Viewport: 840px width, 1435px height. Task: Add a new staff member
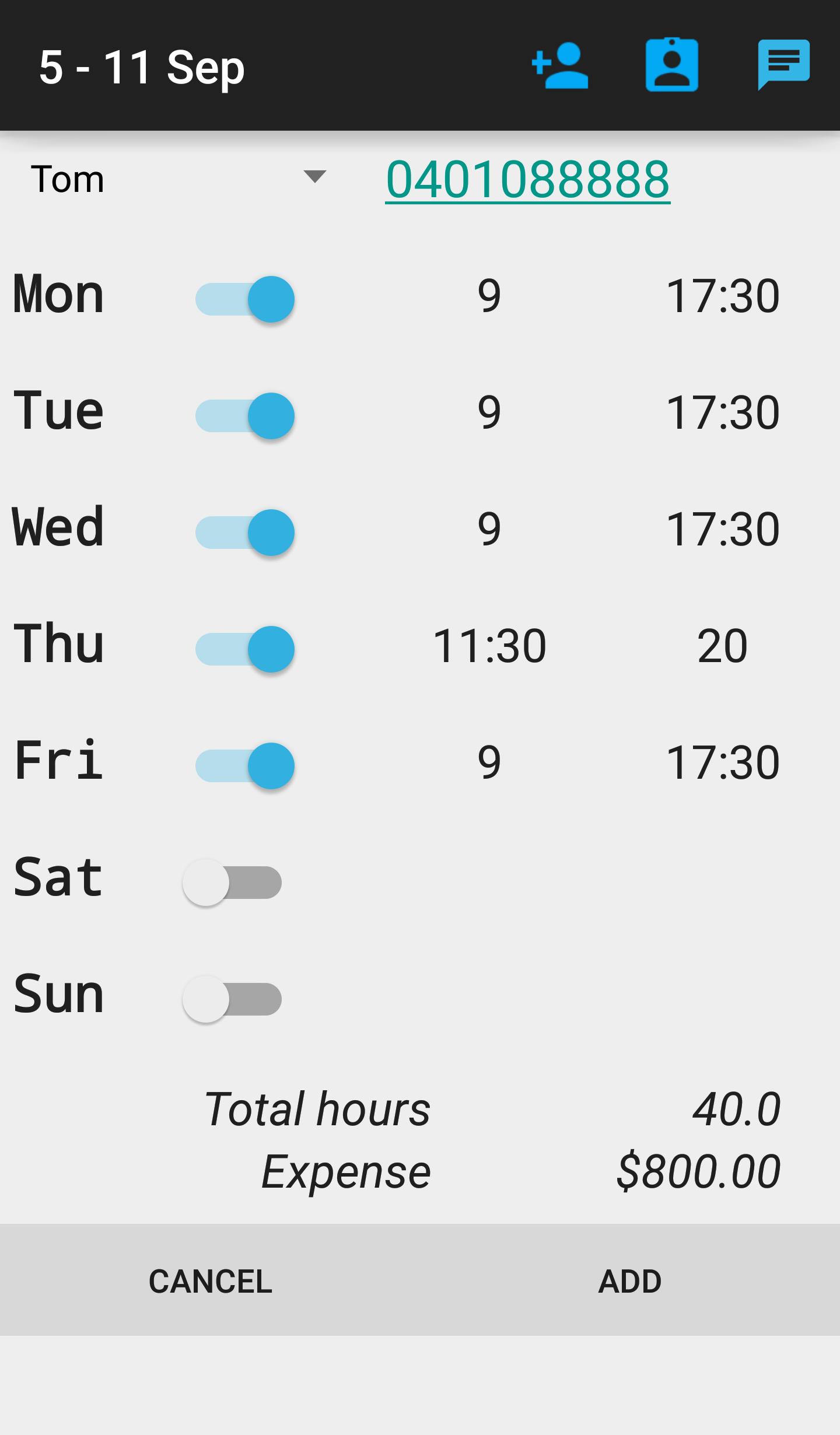560,65
